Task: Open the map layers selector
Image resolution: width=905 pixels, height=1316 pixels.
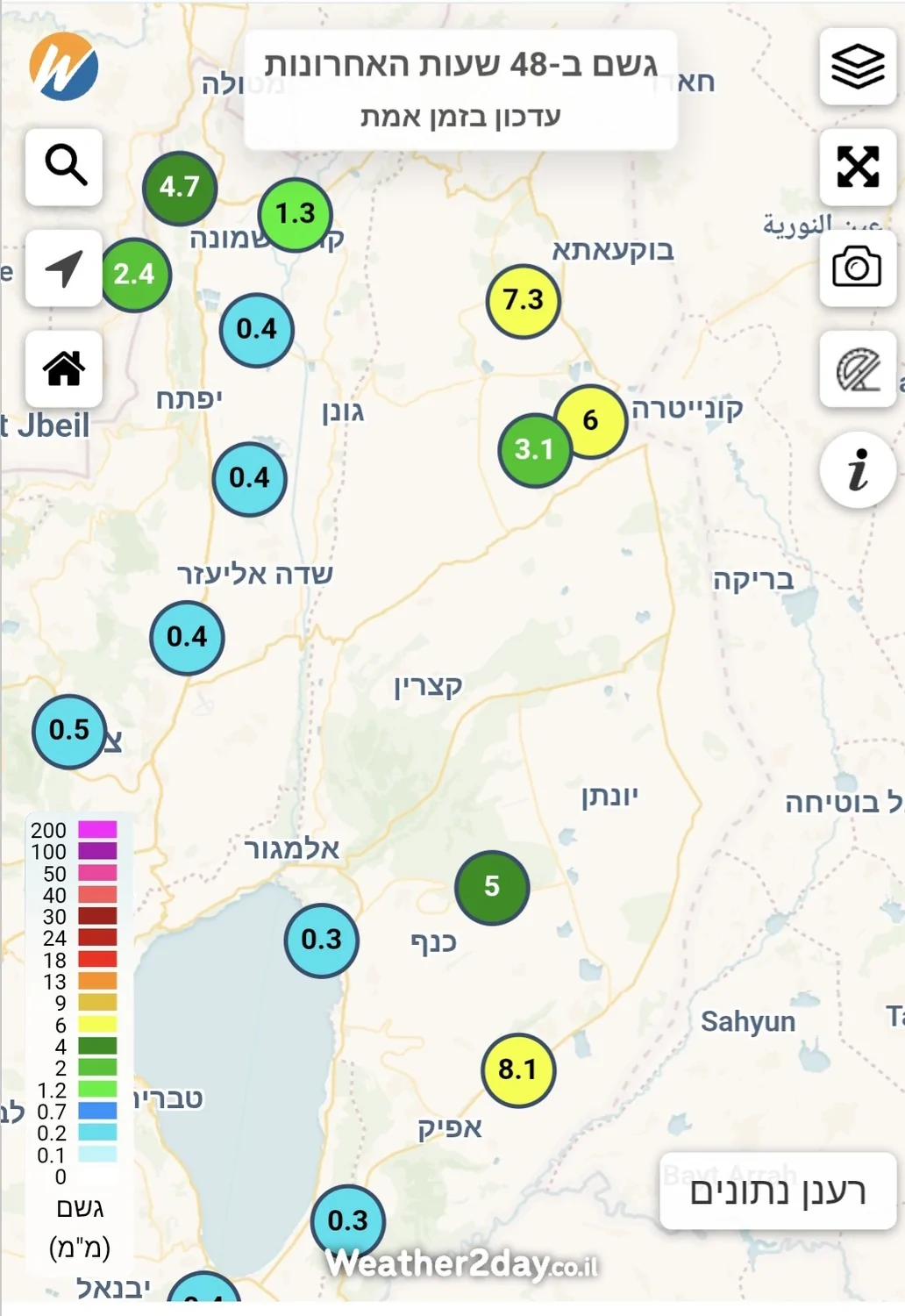Action: pos(858,67)
